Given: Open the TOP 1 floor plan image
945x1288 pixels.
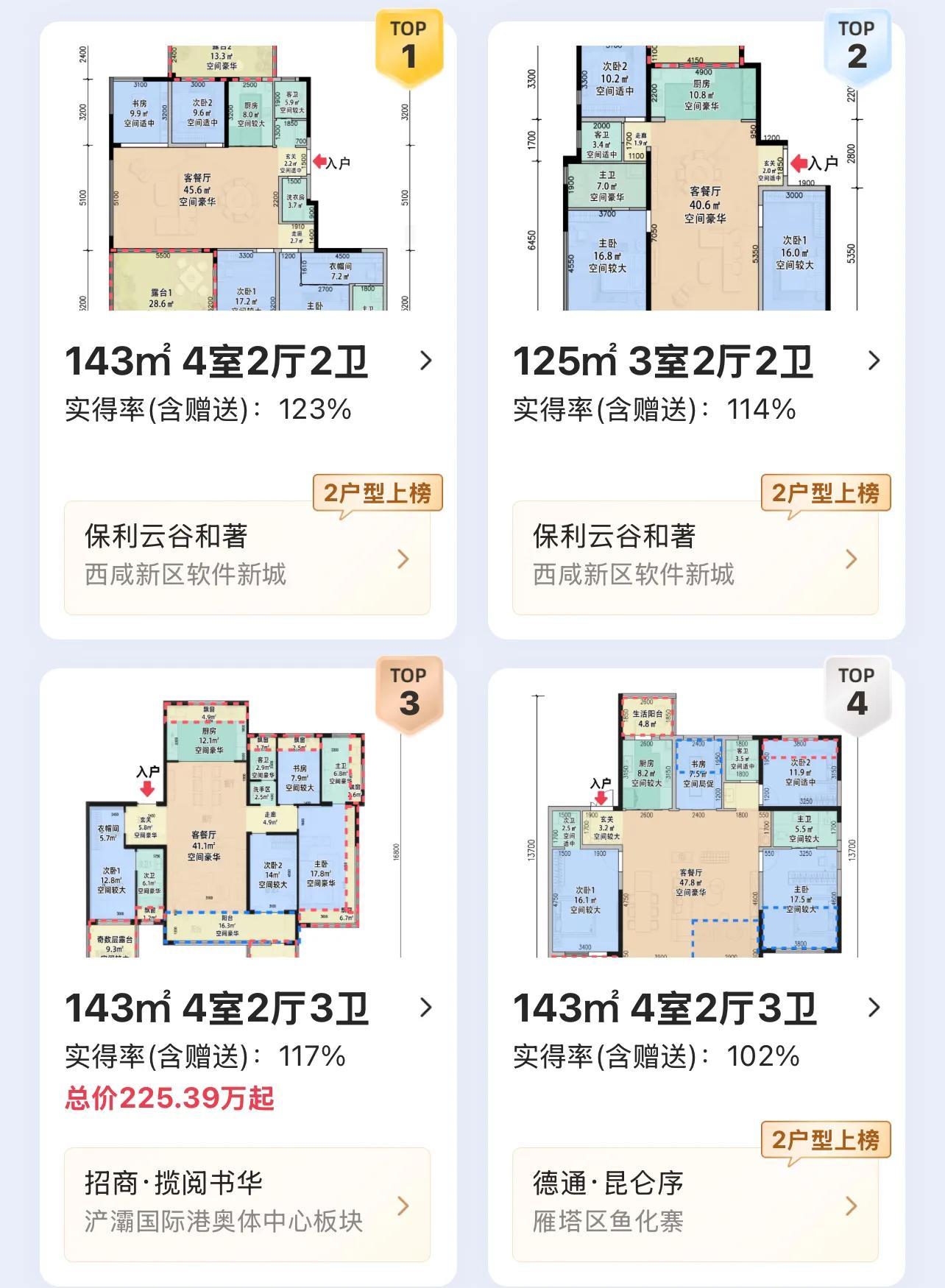Looking at the screenshot, I should pyautogui.click(x=247, y=177).
